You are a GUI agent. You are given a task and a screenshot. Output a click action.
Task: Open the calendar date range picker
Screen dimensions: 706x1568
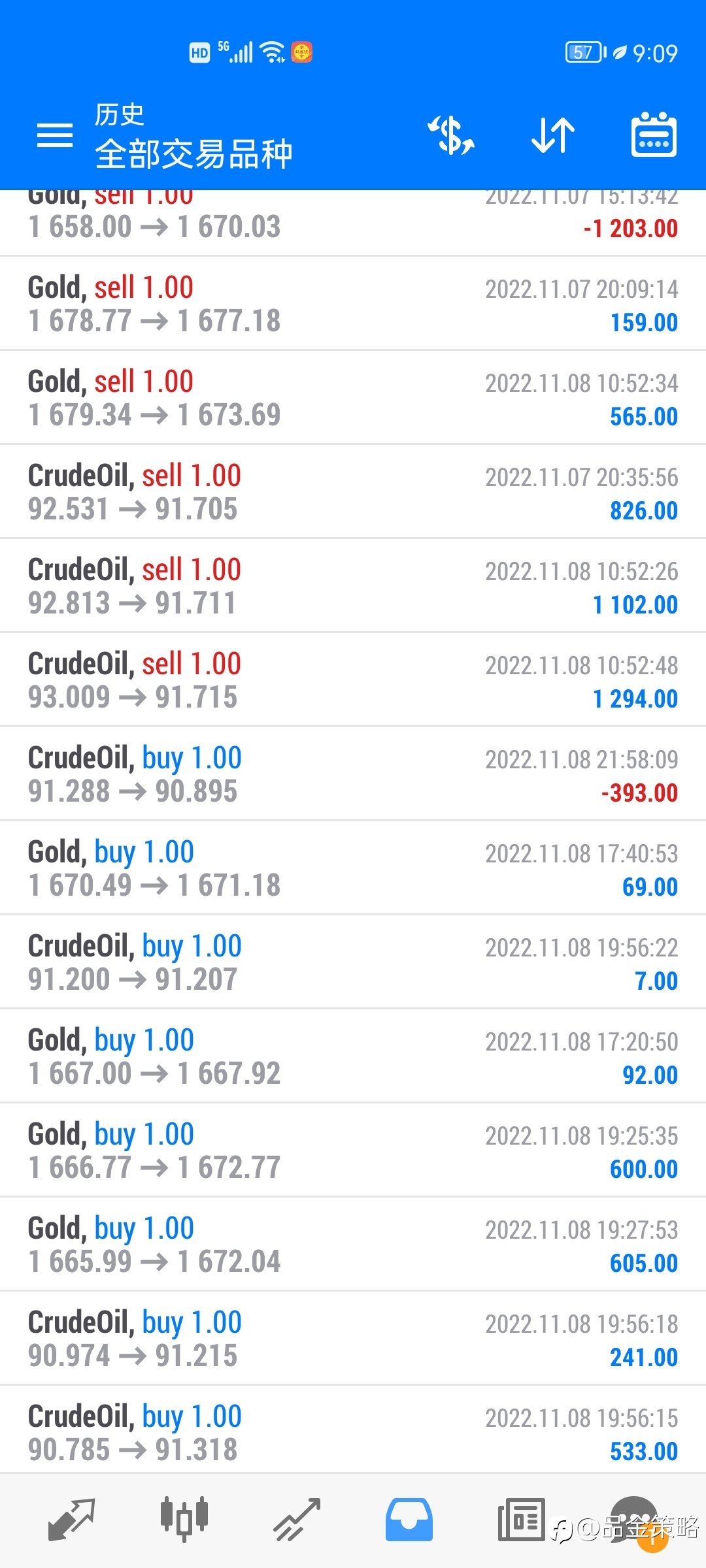click(654, 135)
